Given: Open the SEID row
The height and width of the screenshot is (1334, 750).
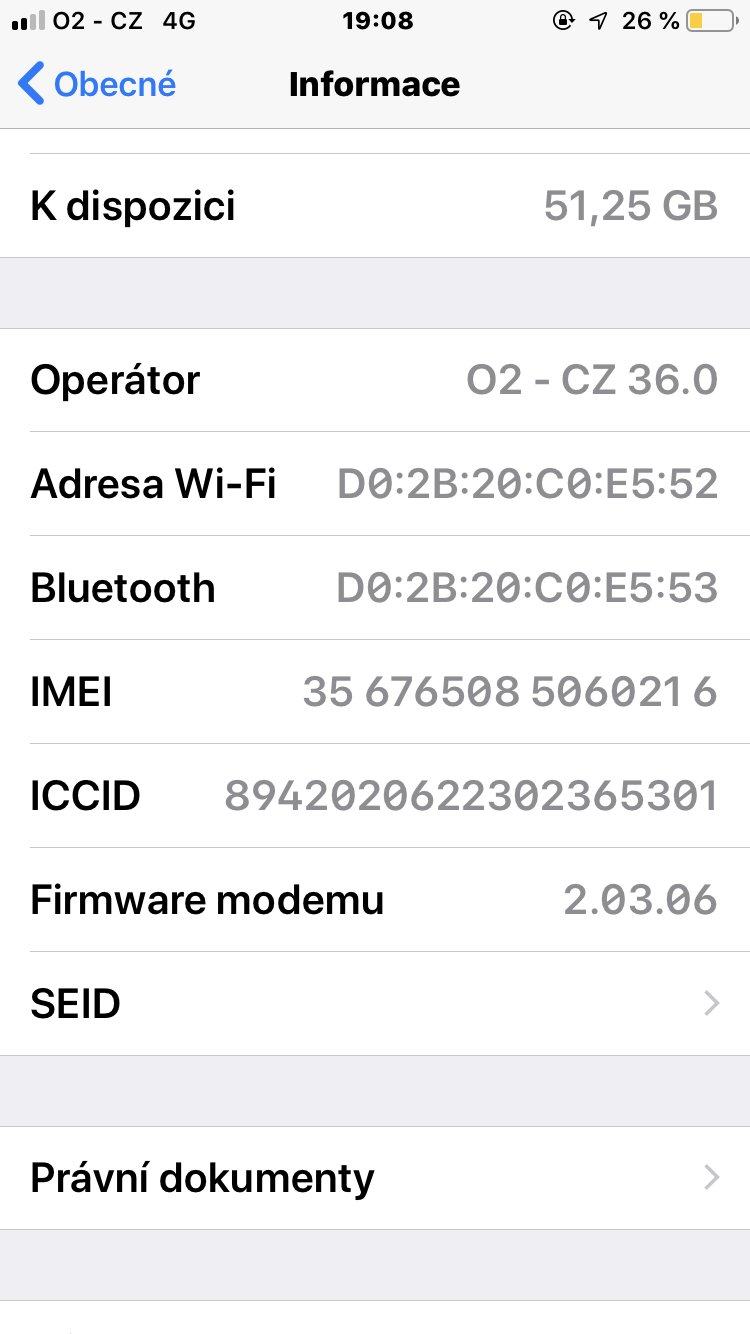Looking at the screenshot, I should [x=375, y=1003].
